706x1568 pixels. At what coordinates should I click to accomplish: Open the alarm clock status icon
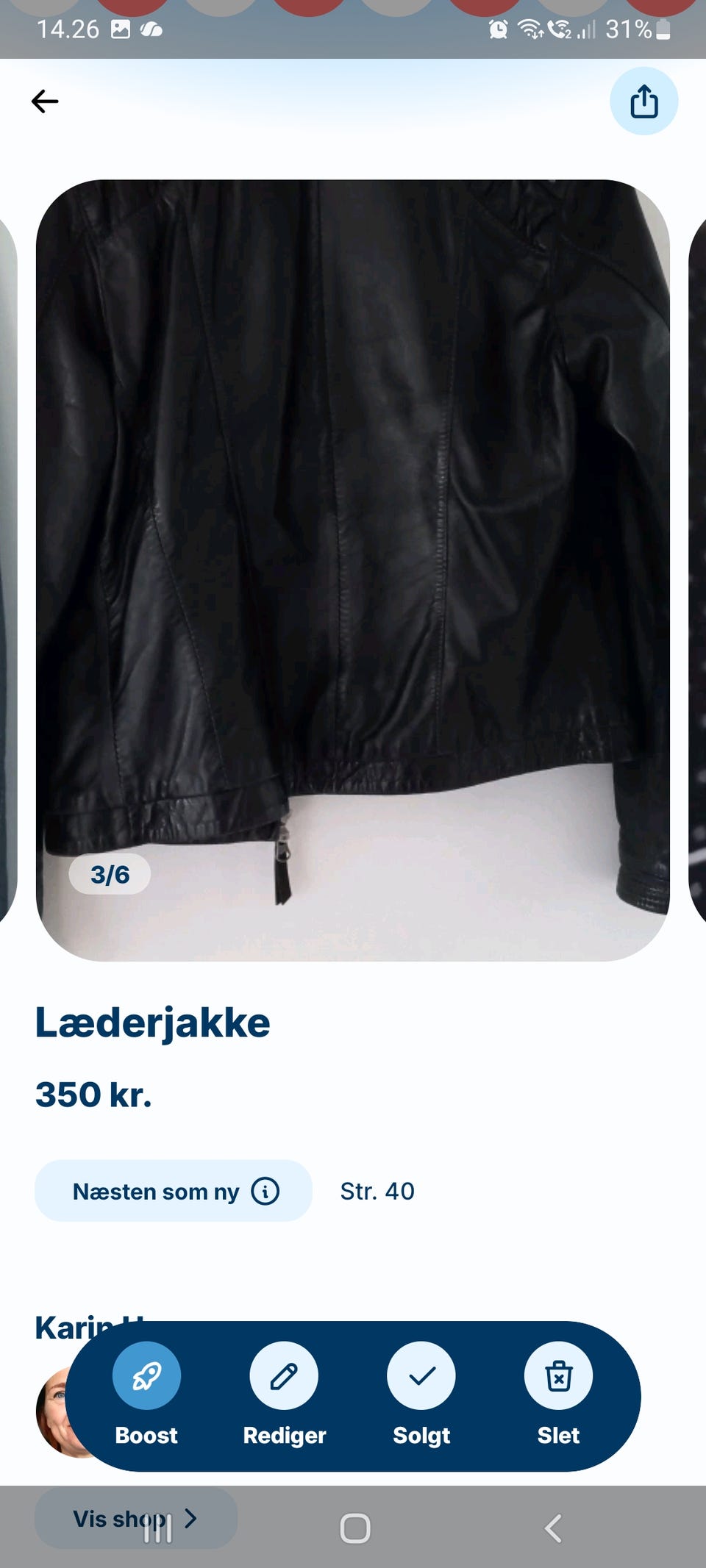496,30
